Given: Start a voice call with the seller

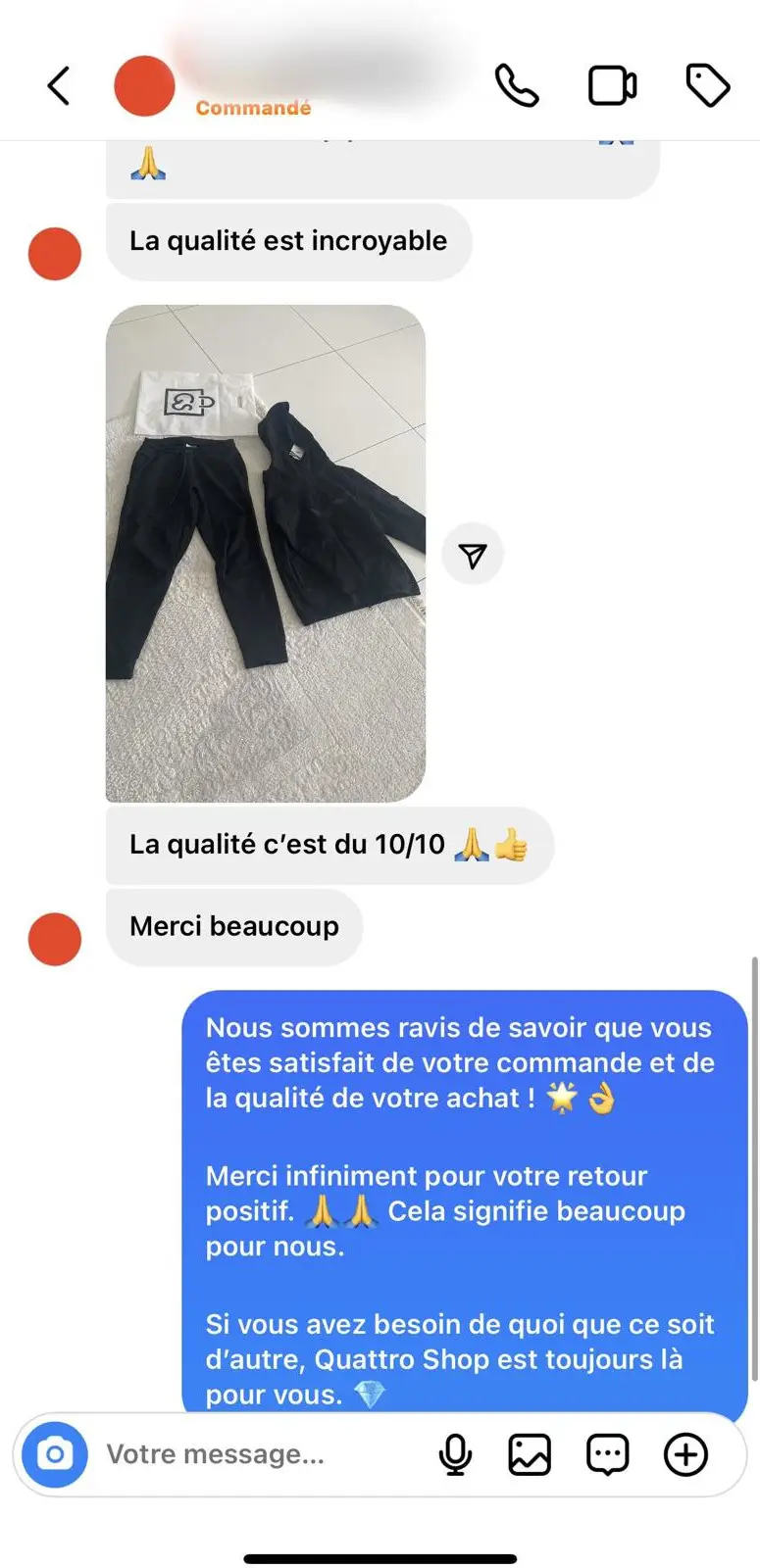Looking at the screenshot, I should point(517,85).
